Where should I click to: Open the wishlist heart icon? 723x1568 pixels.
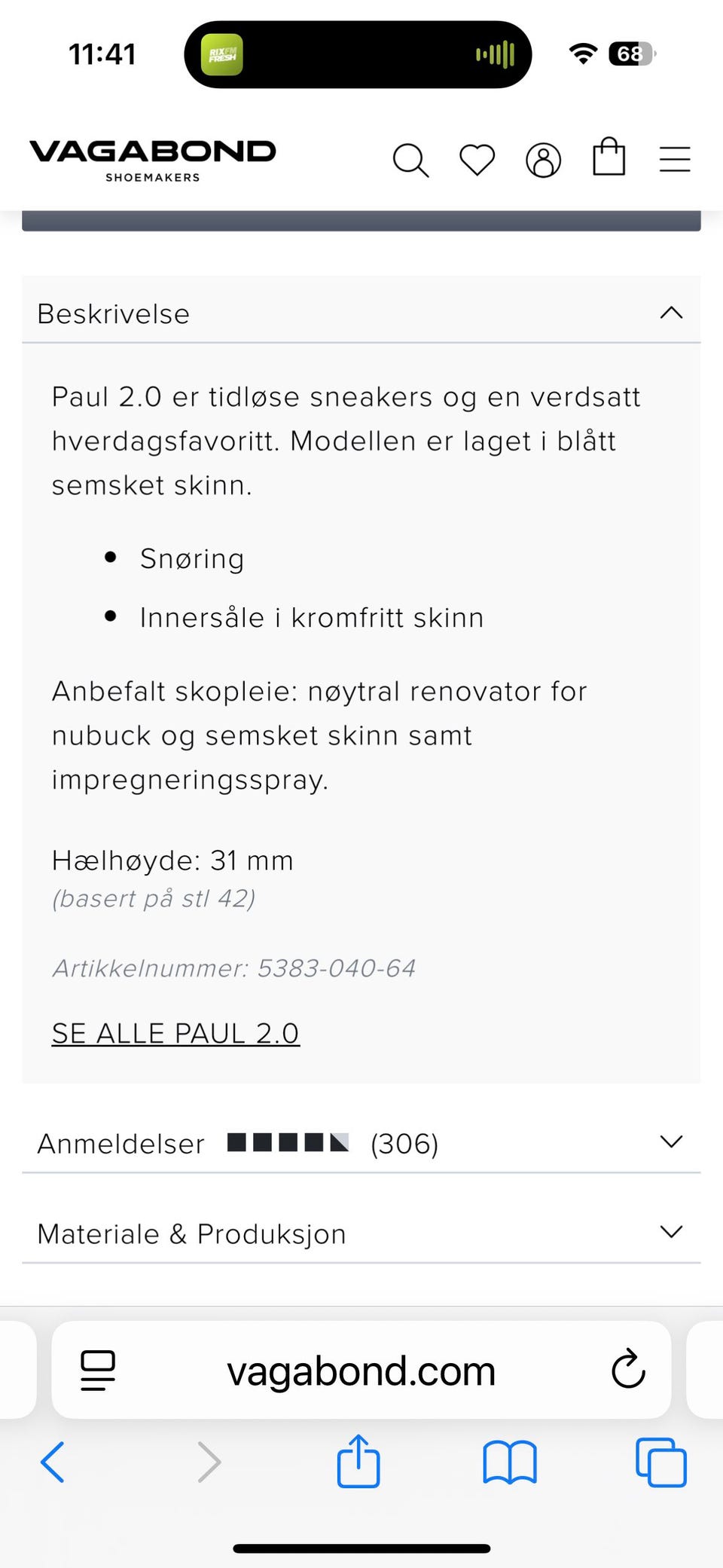click(477, 159)
